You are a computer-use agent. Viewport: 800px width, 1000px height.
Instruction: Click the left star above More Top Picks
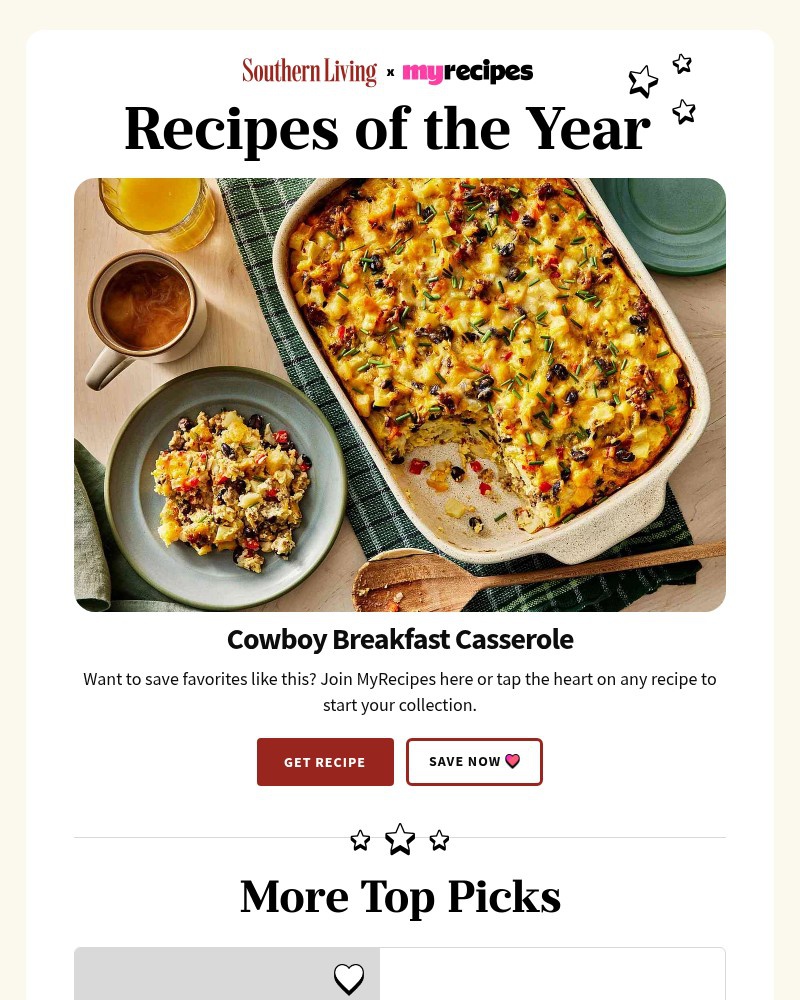pyautogui.click(x=360, y=840)
